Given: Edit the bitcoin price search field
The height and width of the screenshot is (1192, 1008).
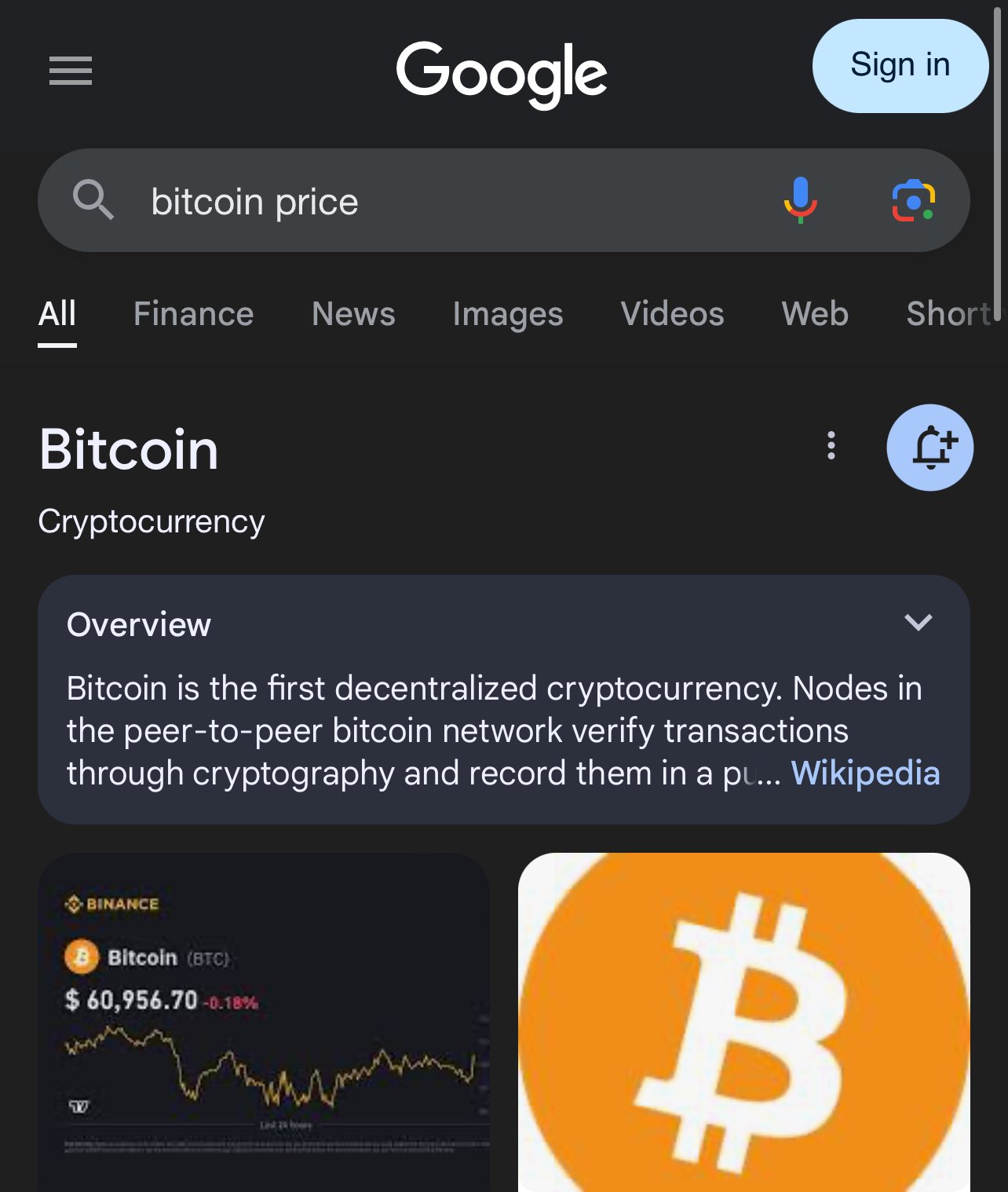Looking at the screenshot, I should (440, 202).
